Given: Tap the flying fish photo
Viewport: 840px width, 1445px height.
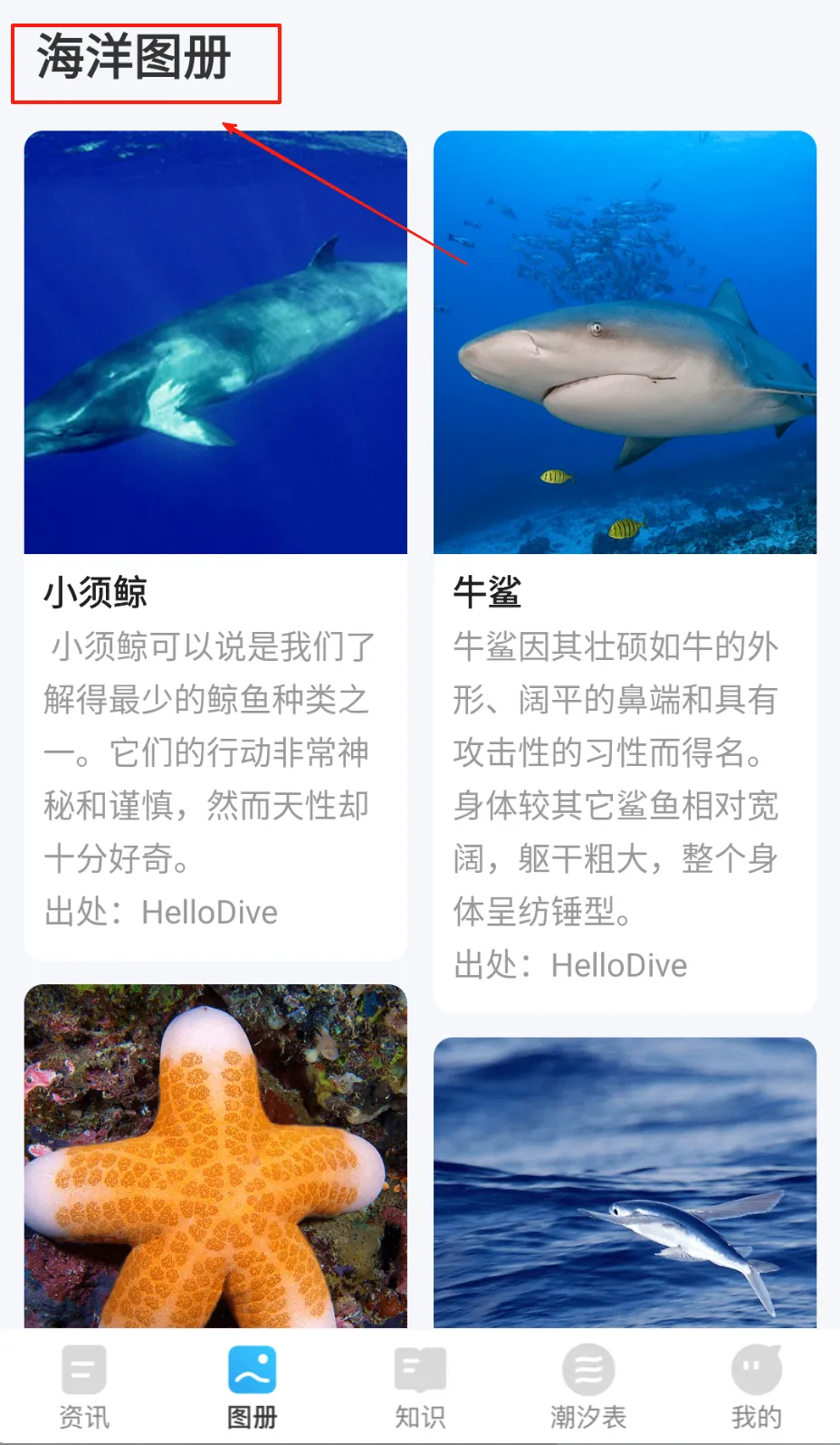Looking at the screenshot, I should (625, 1186).
